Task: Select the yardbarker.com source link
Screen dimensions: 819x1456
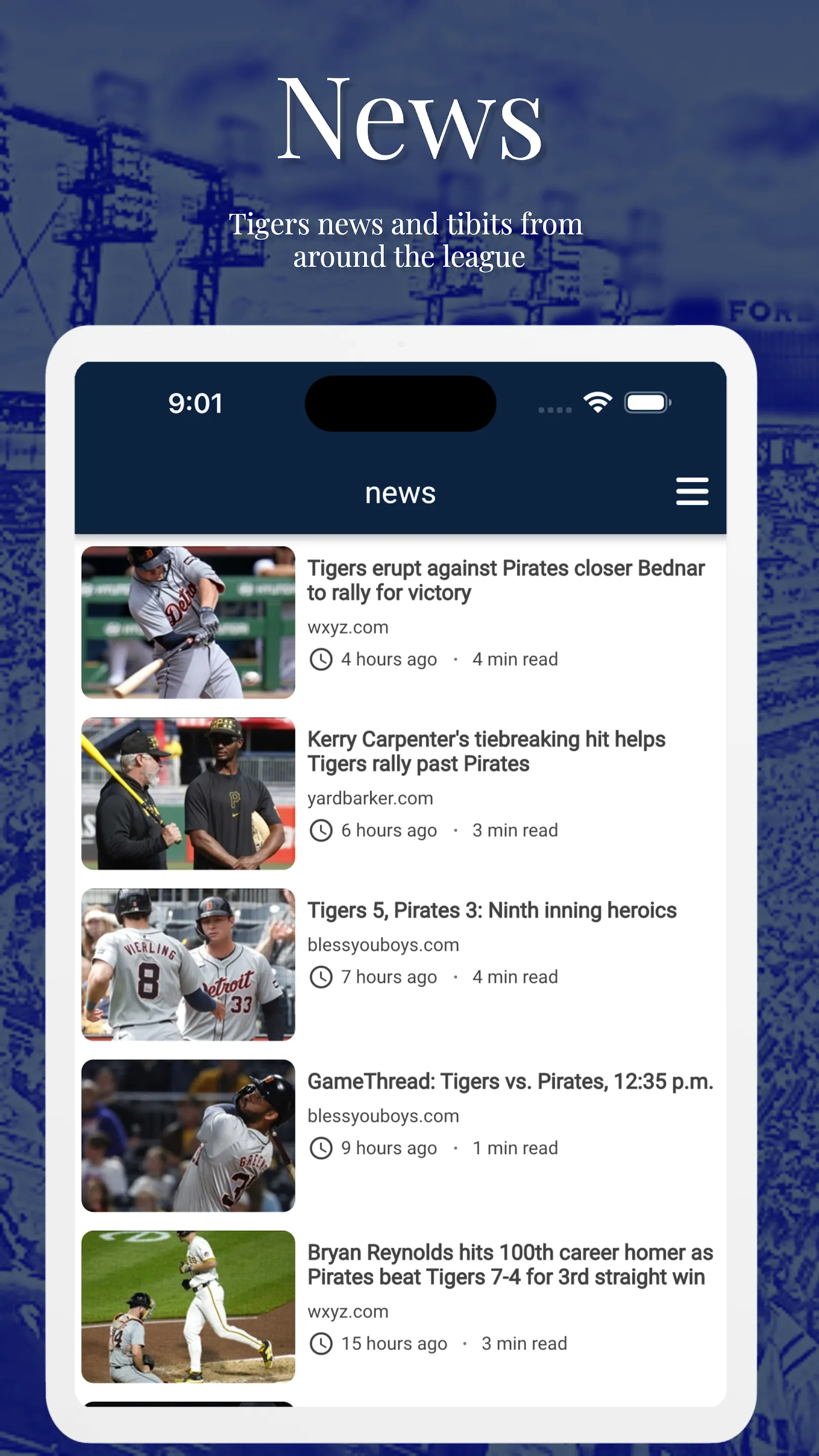Action: click(x=370, y=798)
